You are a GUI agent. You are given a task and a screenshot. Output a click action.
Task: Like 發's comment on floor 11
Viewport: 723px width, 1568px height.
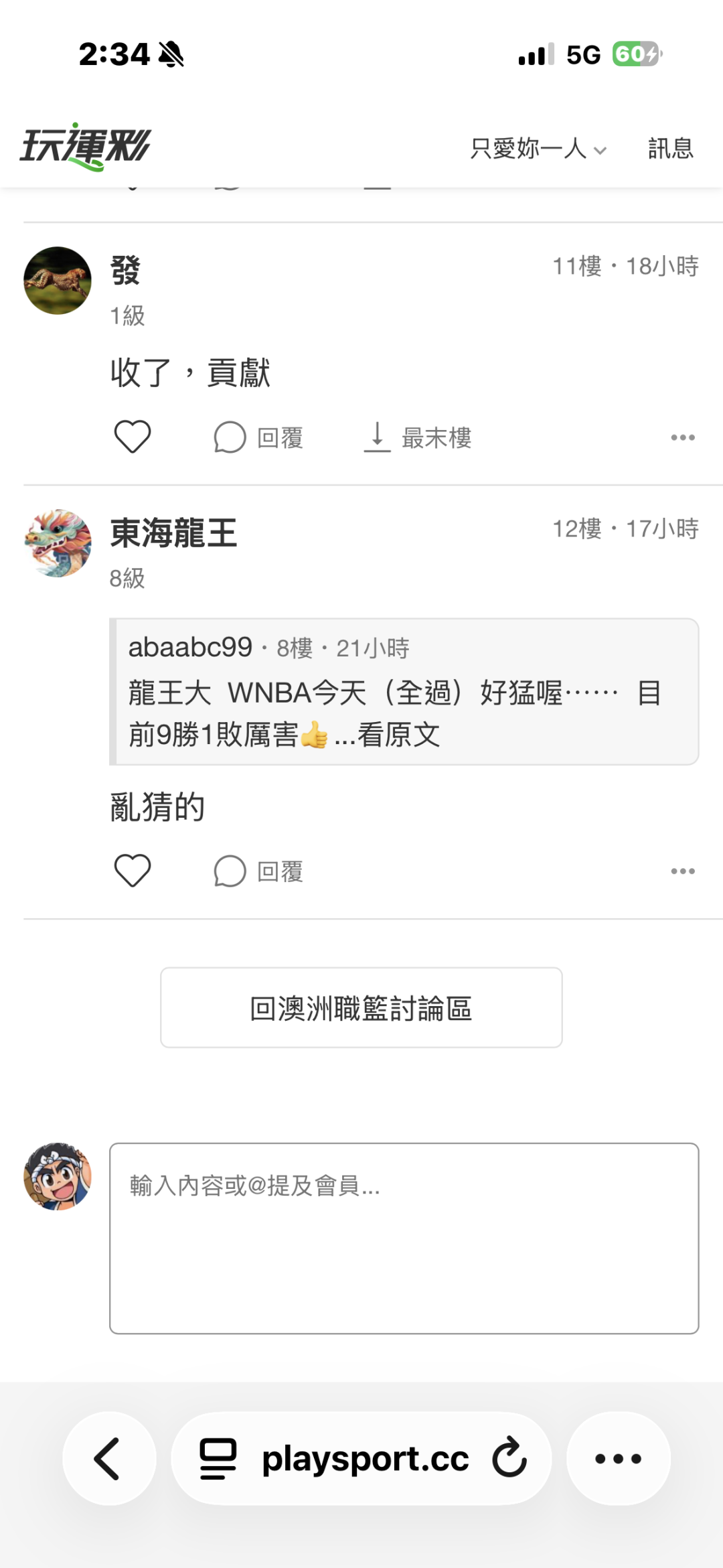(133, 437)
